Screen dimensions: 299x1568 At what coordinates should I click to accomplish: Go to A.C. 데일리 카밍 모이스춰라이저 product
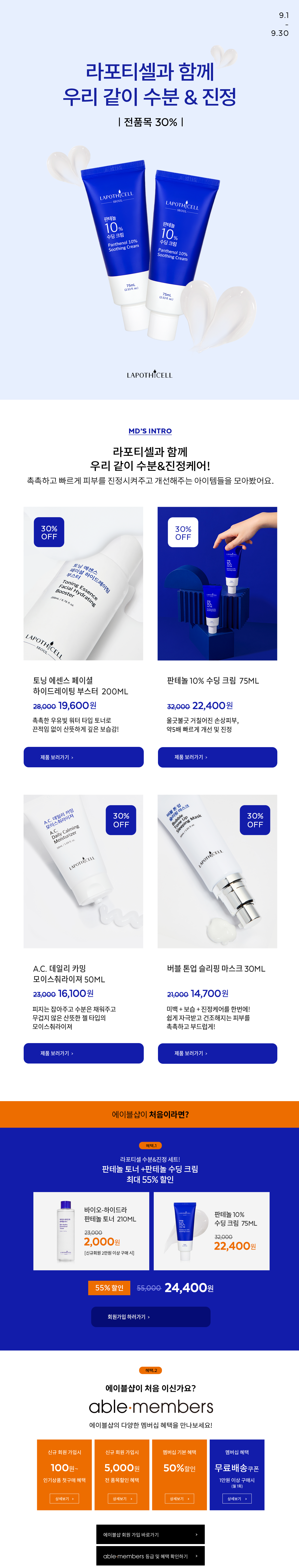click(x=83, y=1053)
